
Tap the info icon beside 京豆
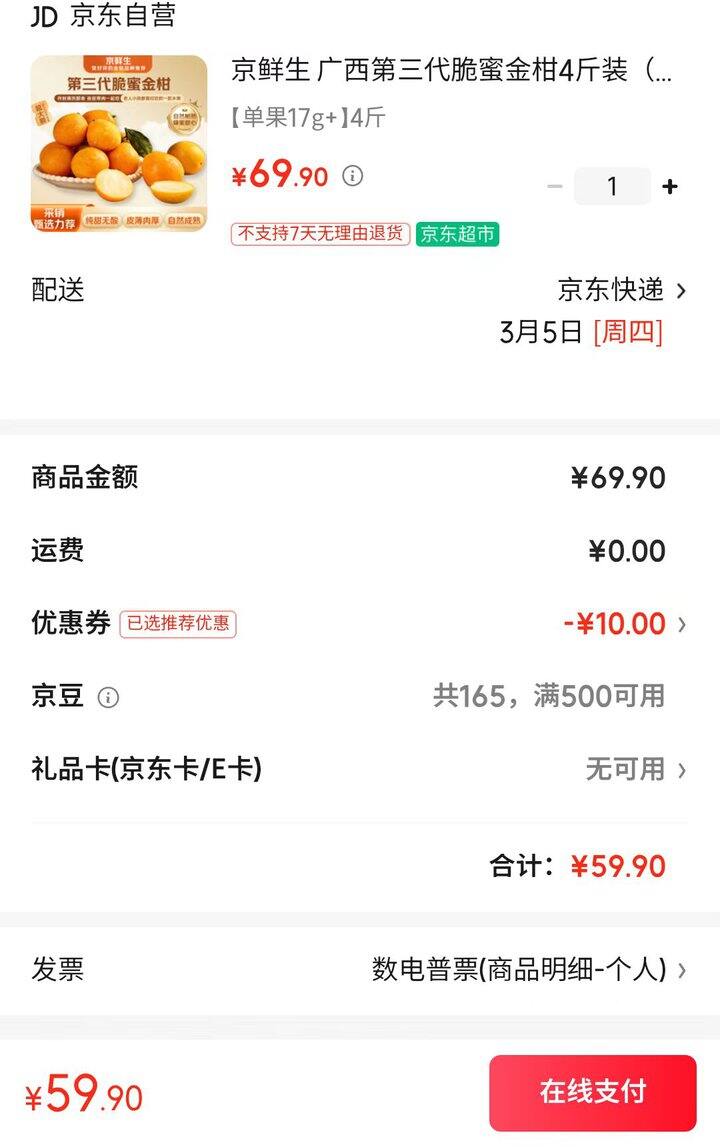pos(108,697)
